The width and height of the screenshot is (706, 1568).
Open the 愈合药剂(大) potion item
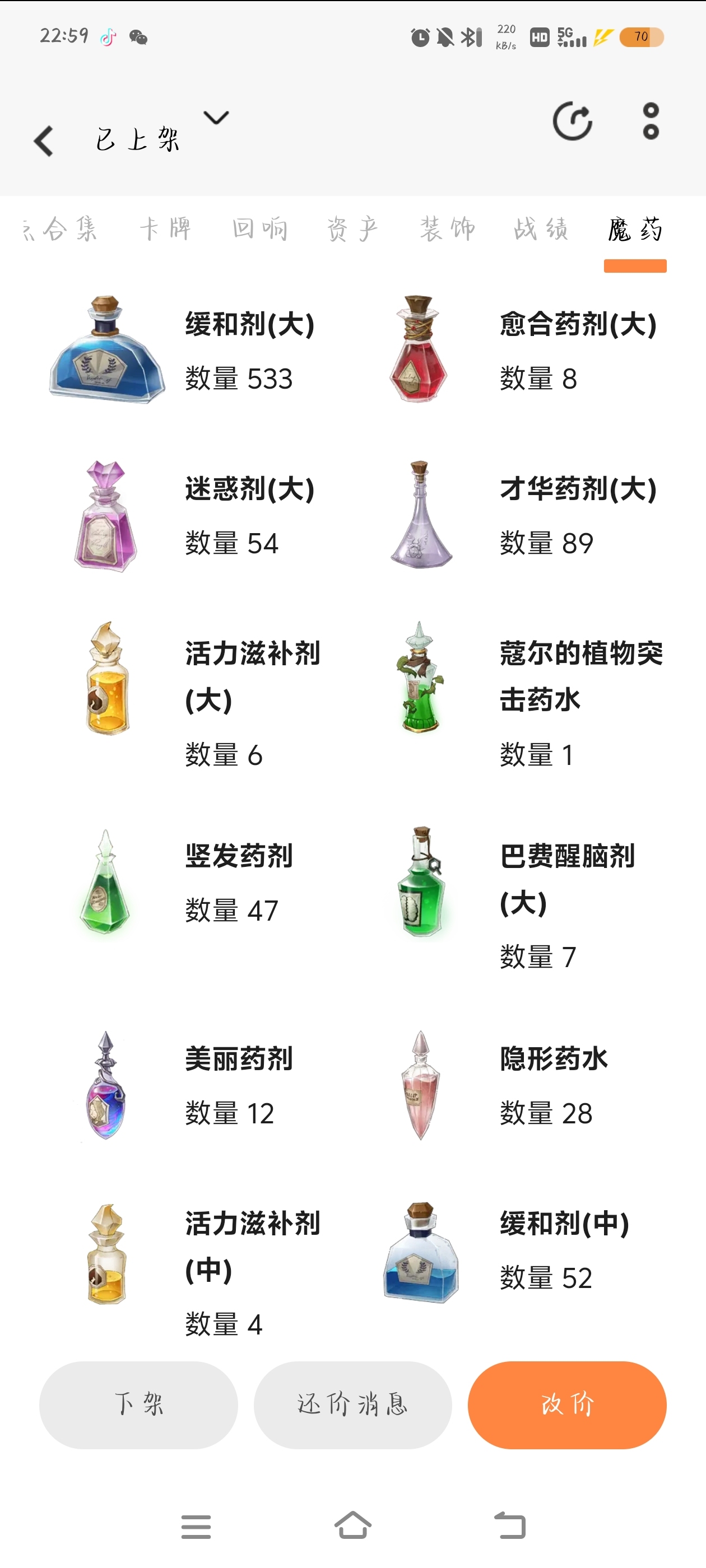[x=524, y=350]
